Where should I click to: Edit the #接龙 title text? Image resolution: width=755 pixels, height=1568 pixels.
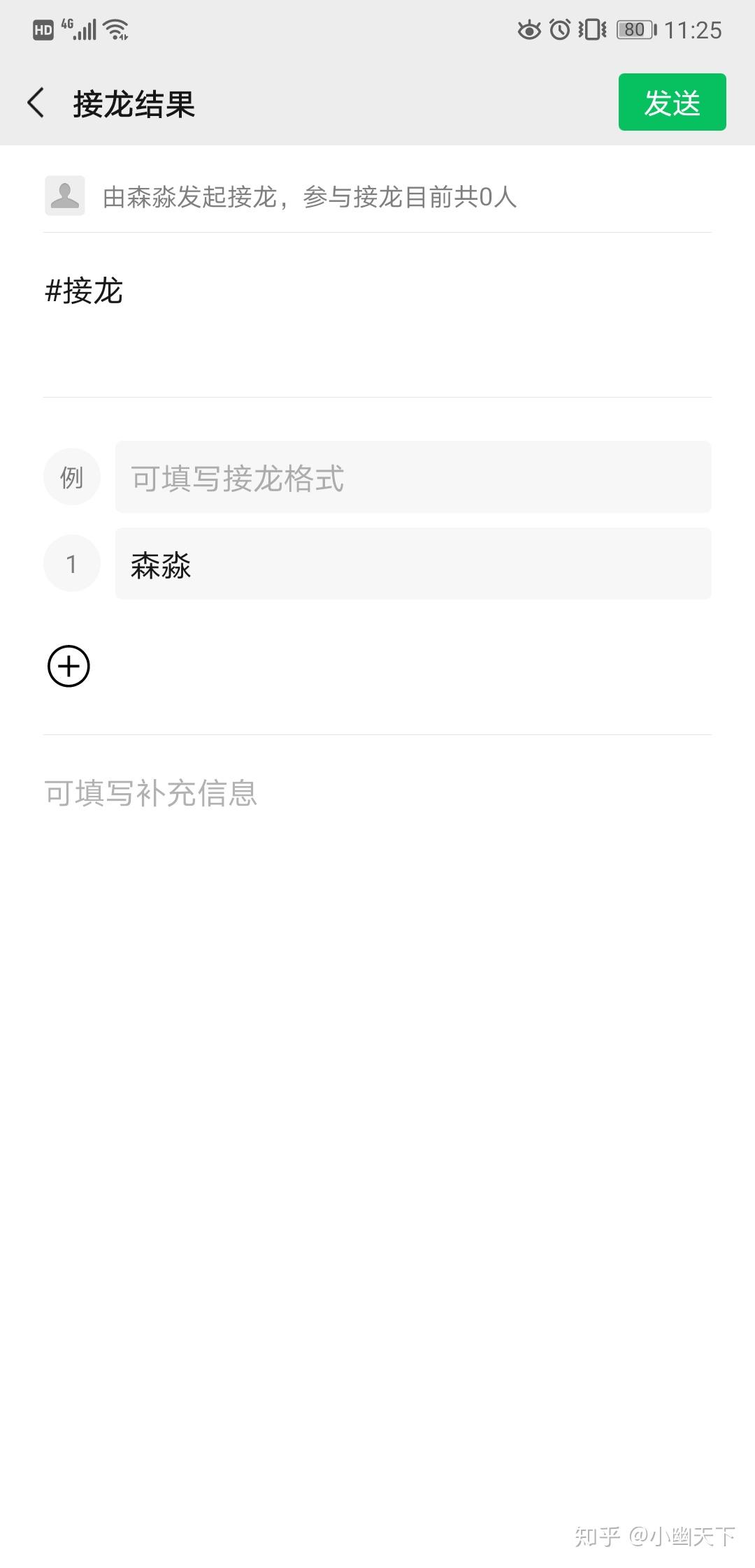pos(84,291)
